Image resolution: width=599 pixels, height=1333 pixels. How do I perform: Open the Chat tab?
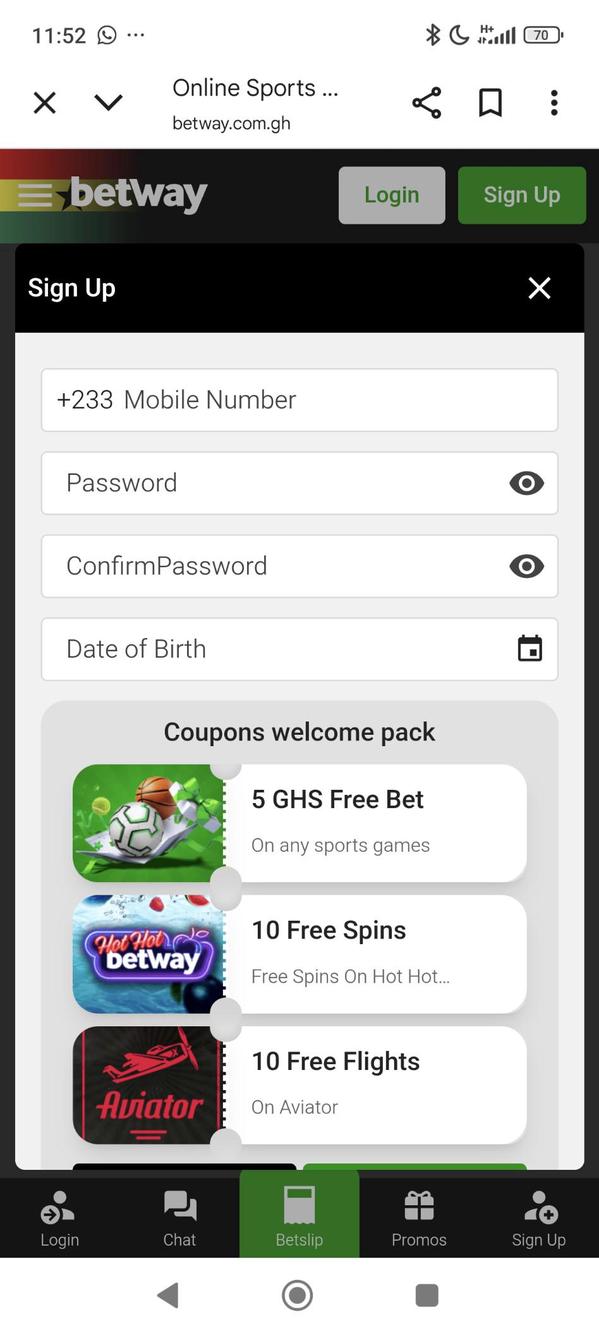pyautogui.click(x=180, y=1218)
